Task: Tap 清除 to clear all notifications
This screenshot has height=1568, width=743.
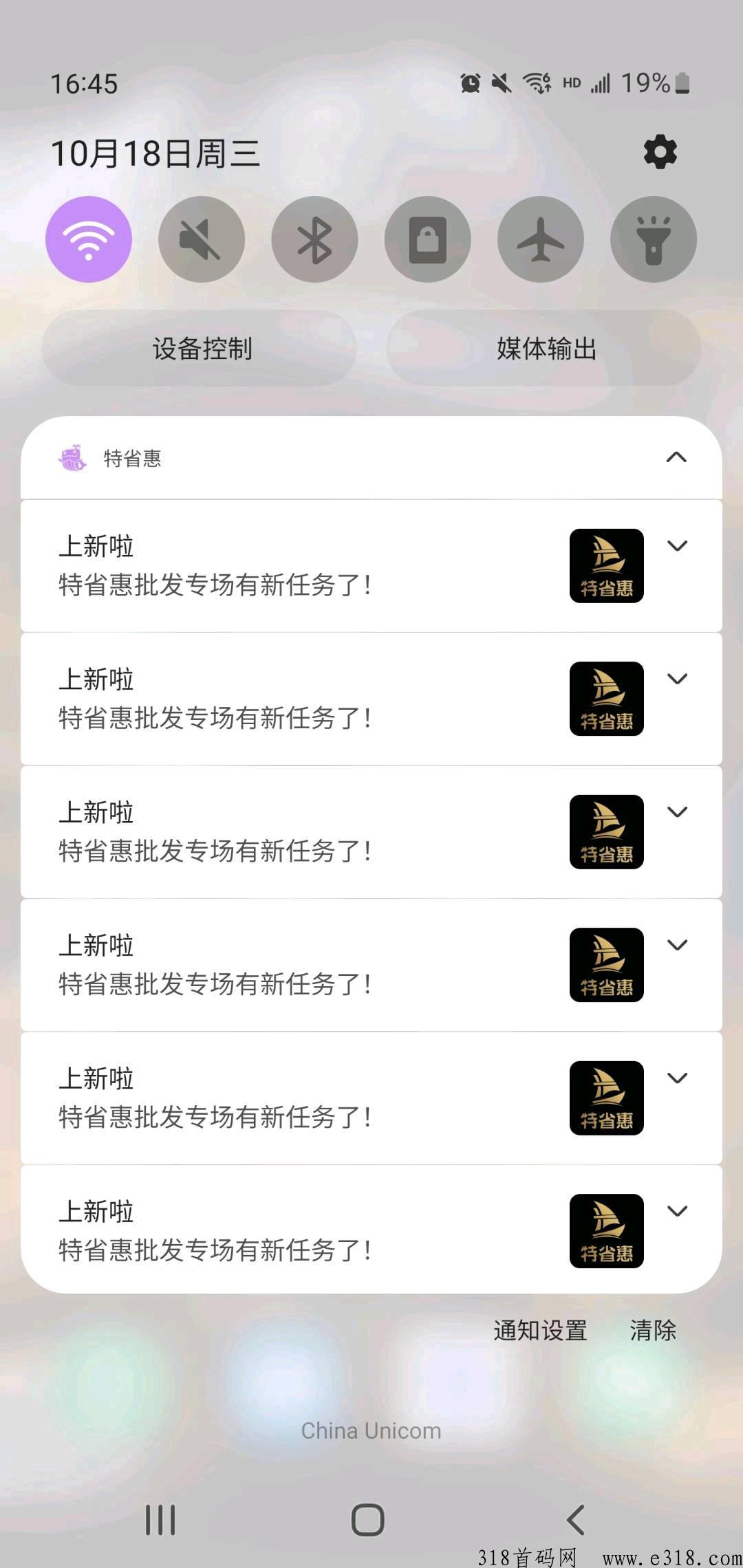Action: coord(653,1330)
